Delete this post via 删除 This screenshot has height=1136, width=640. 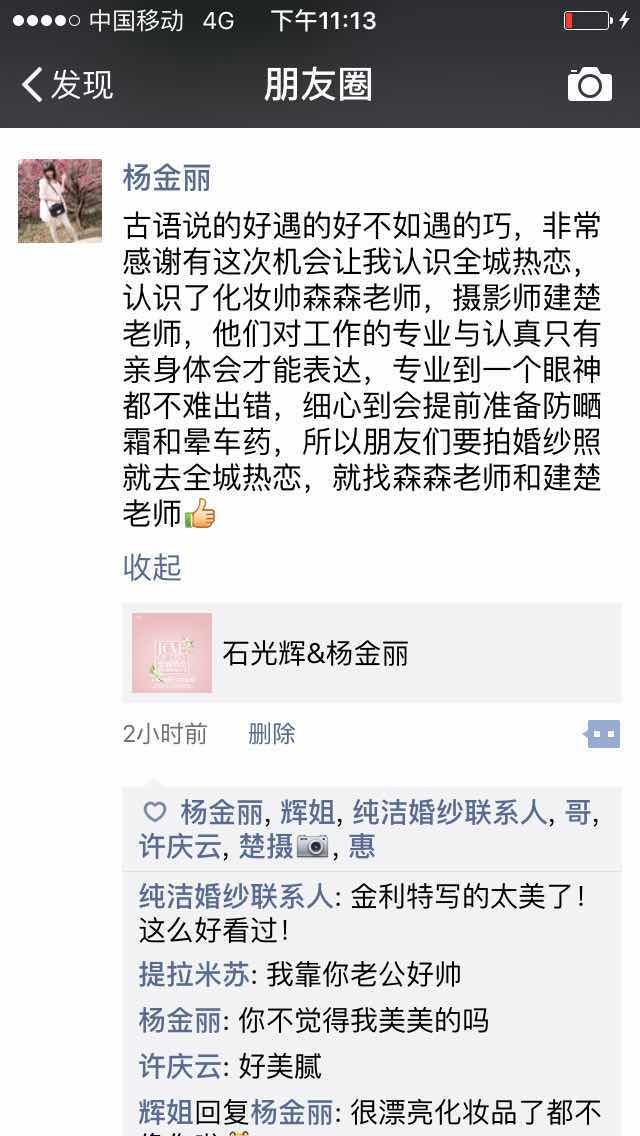272,734
